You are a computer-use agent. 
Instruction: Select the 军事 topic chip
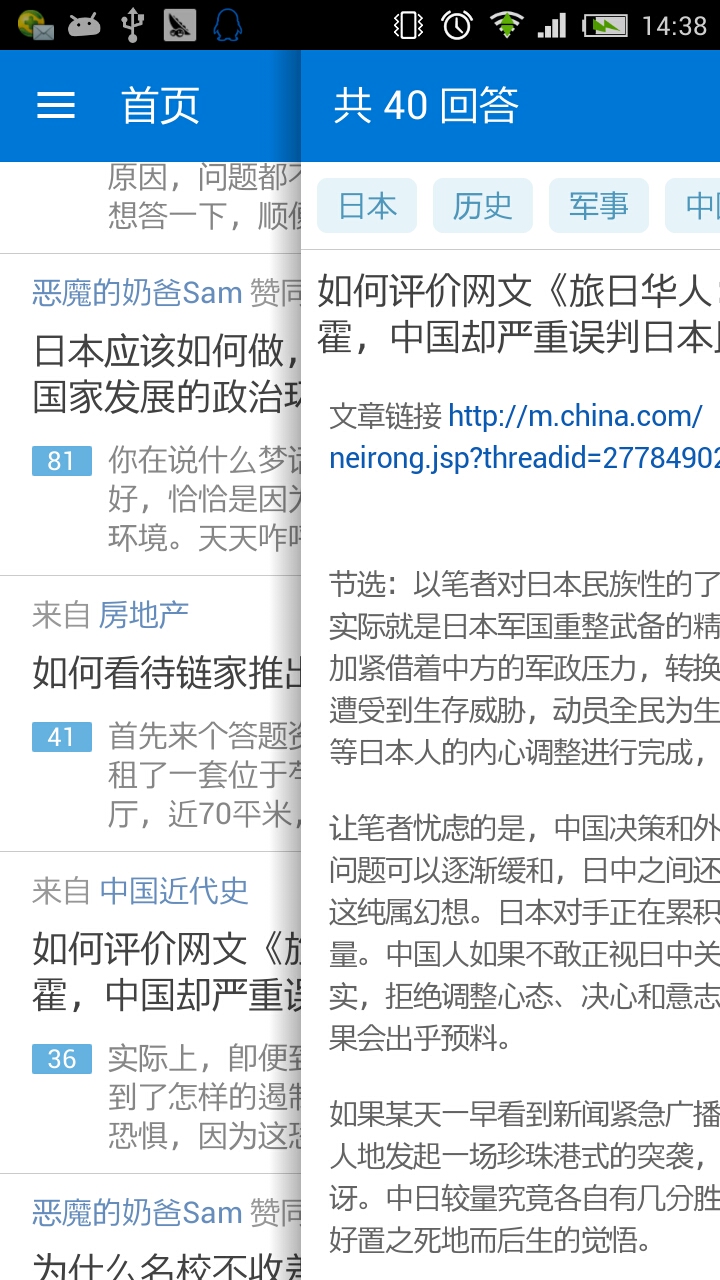pyautogui.click(x=598, y=206)
